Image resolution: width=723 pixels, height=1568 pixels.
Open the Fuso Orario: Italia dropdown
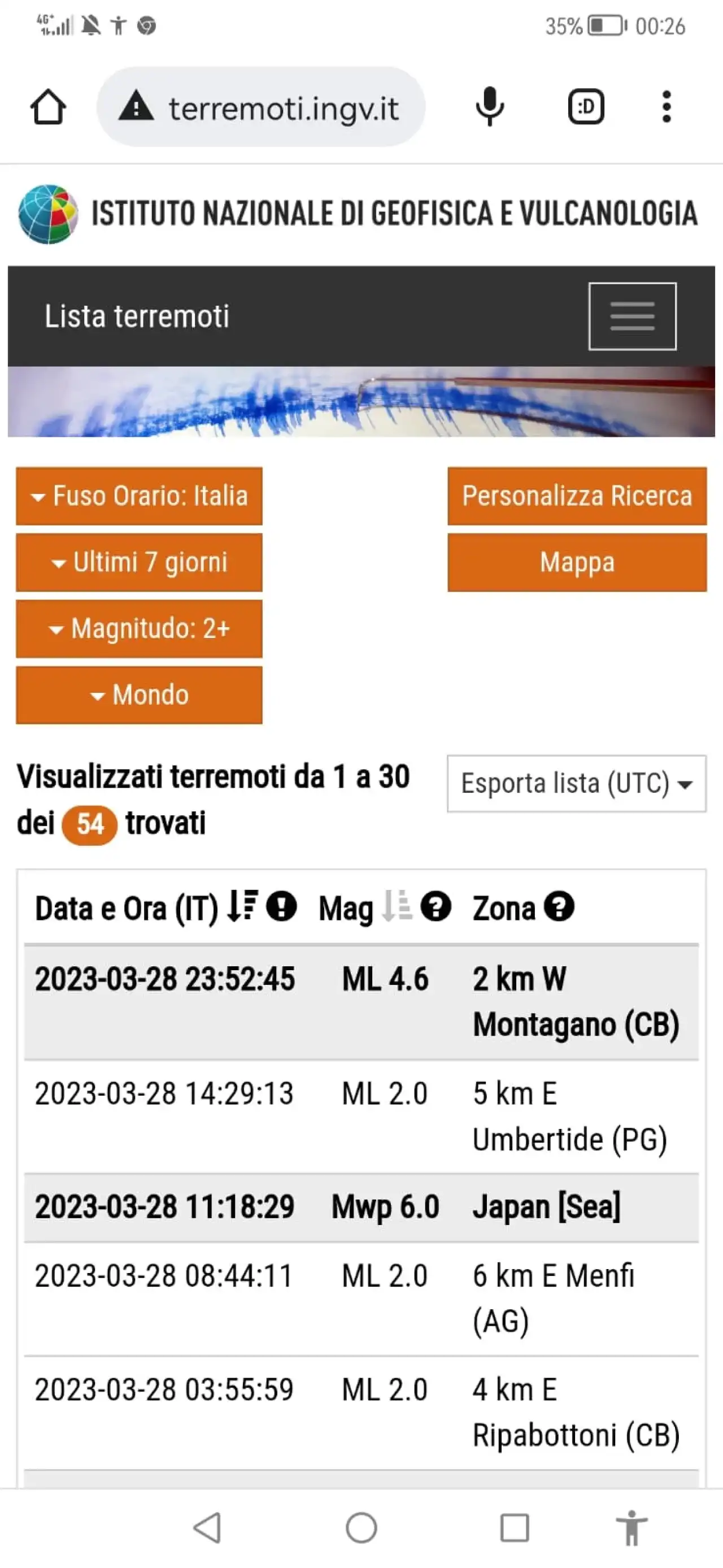(140, 496)
